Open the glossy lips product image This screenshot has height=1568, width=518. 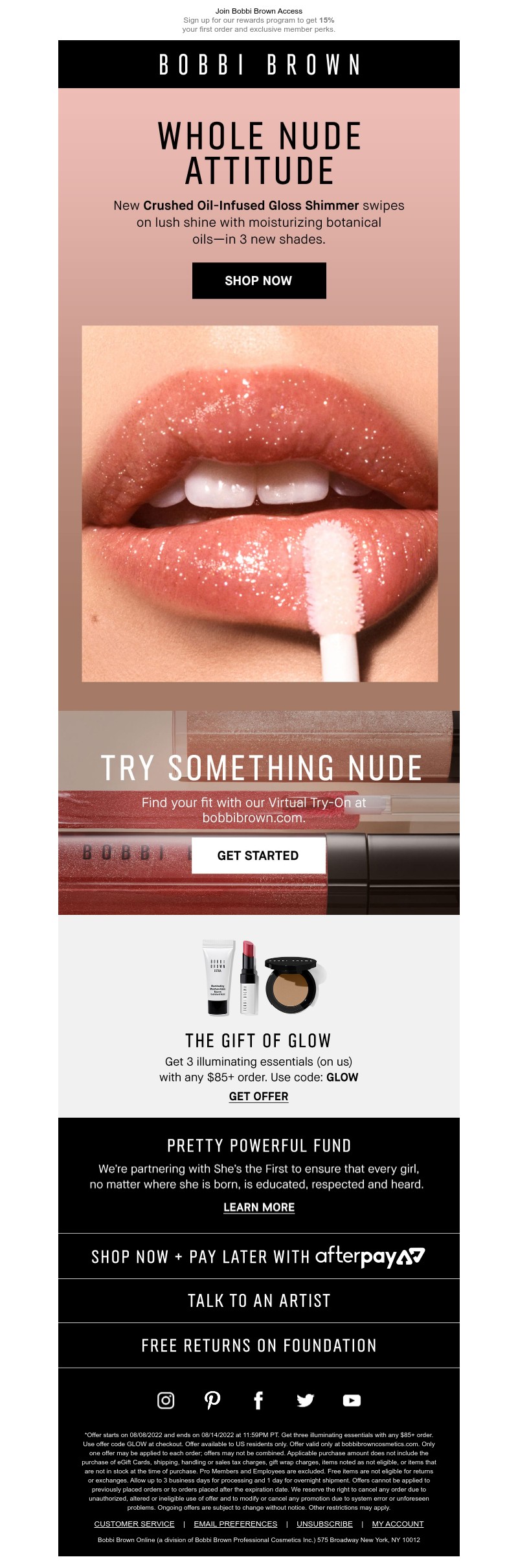pos(259,503)
